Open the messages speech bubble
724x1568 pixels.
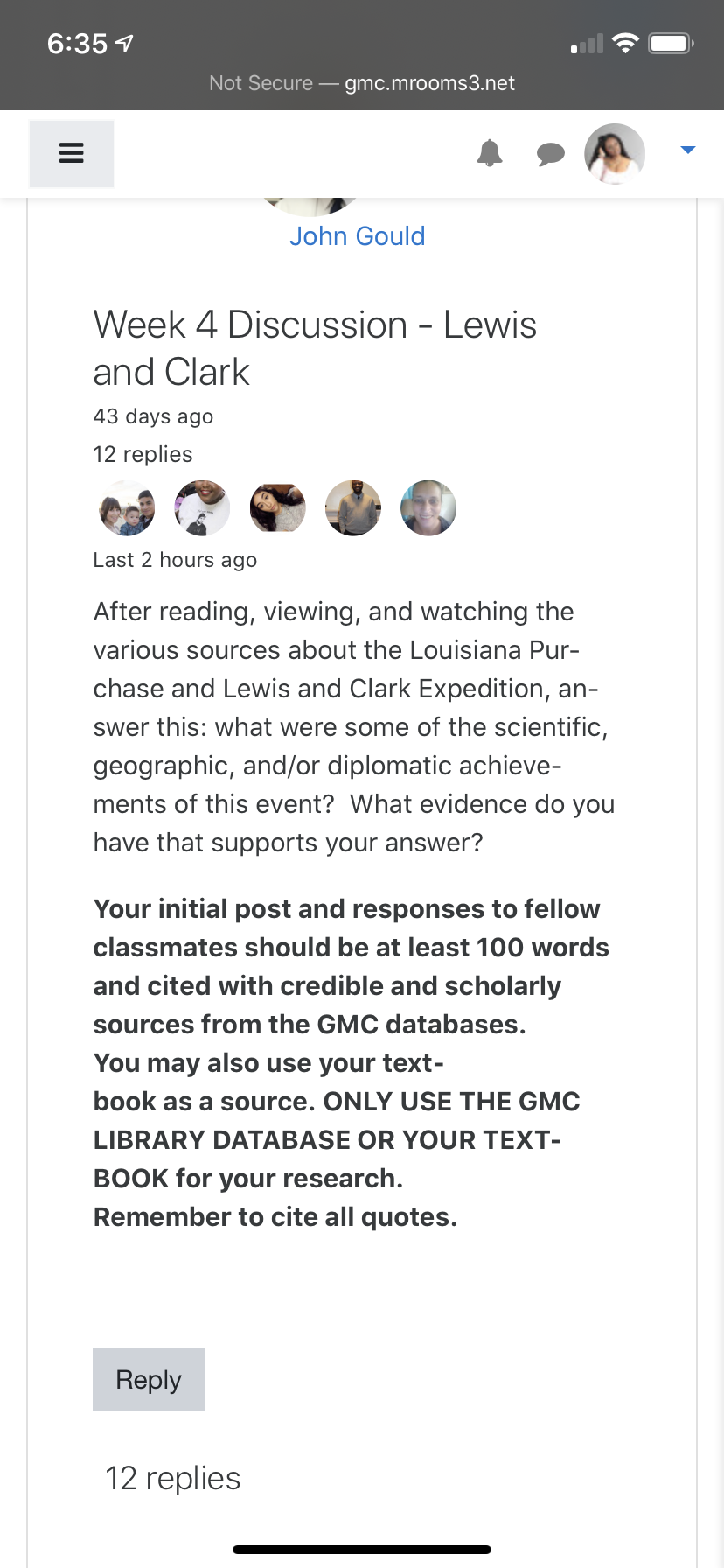click(550, 154)
